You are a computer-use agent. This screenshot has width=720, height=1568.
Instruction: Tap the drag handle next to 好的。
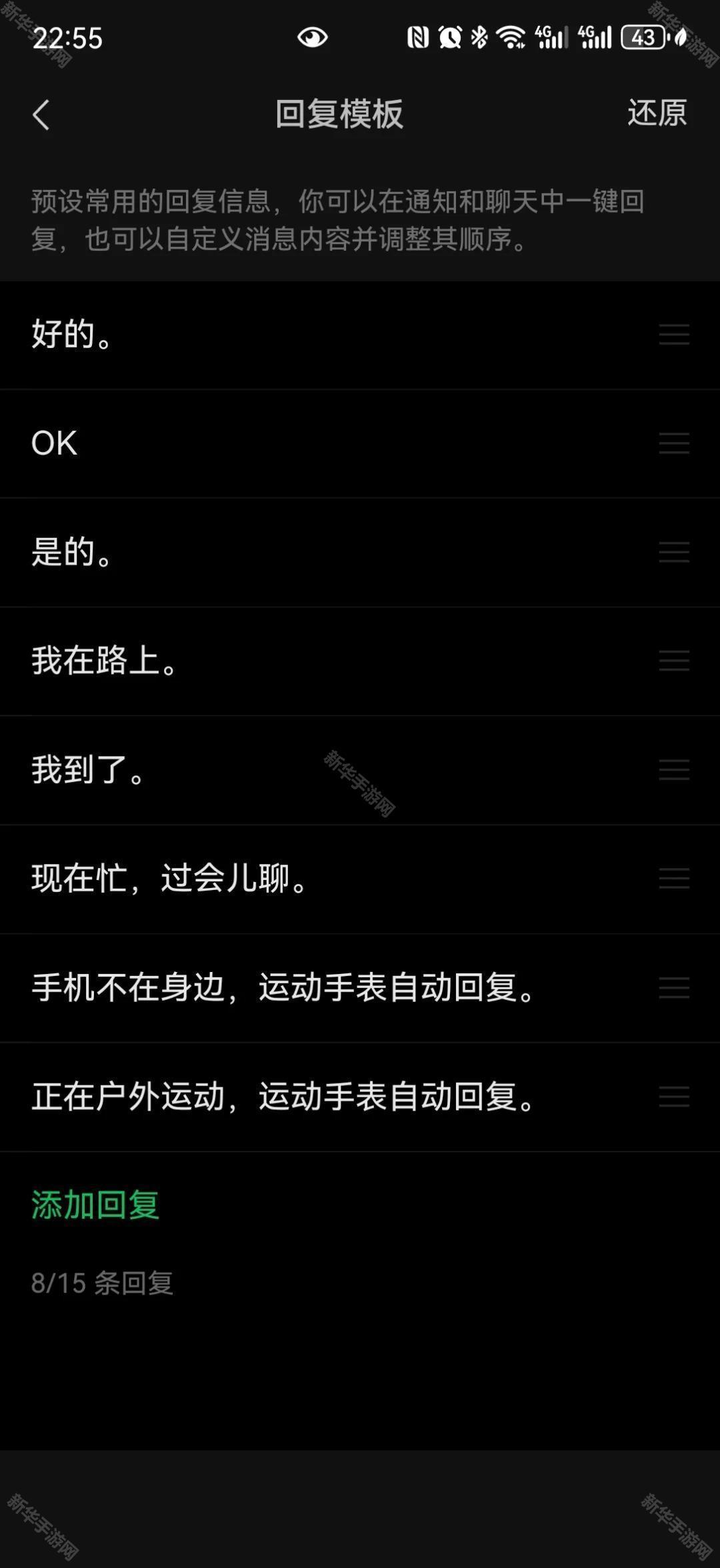pos(673,335)
